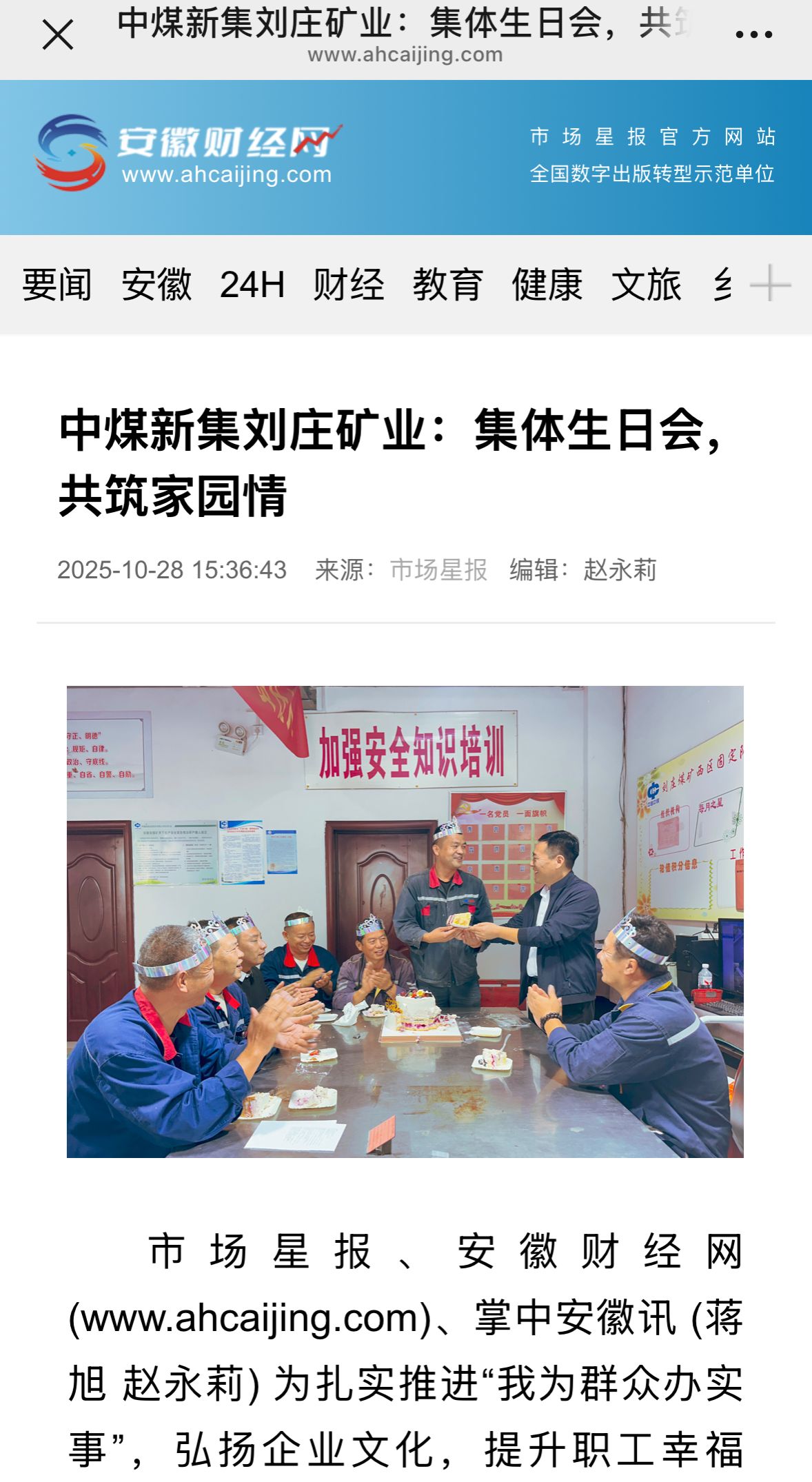The height and width of the screenshot is (1482, 812).
Task: Open the 24H news tab
Action: coord(252,285)
